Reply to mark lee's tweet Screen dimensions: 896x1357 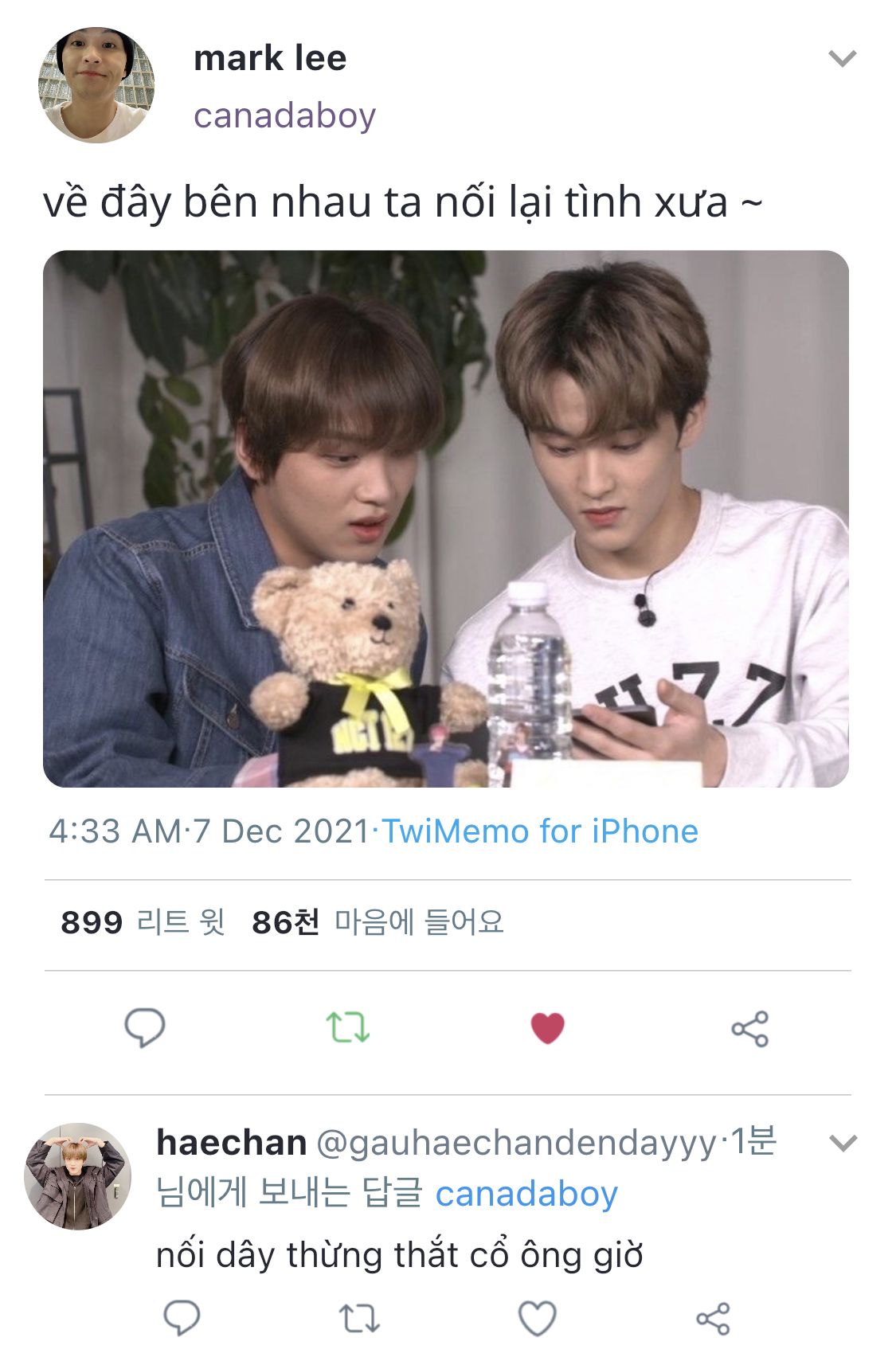pos(145,1027)
